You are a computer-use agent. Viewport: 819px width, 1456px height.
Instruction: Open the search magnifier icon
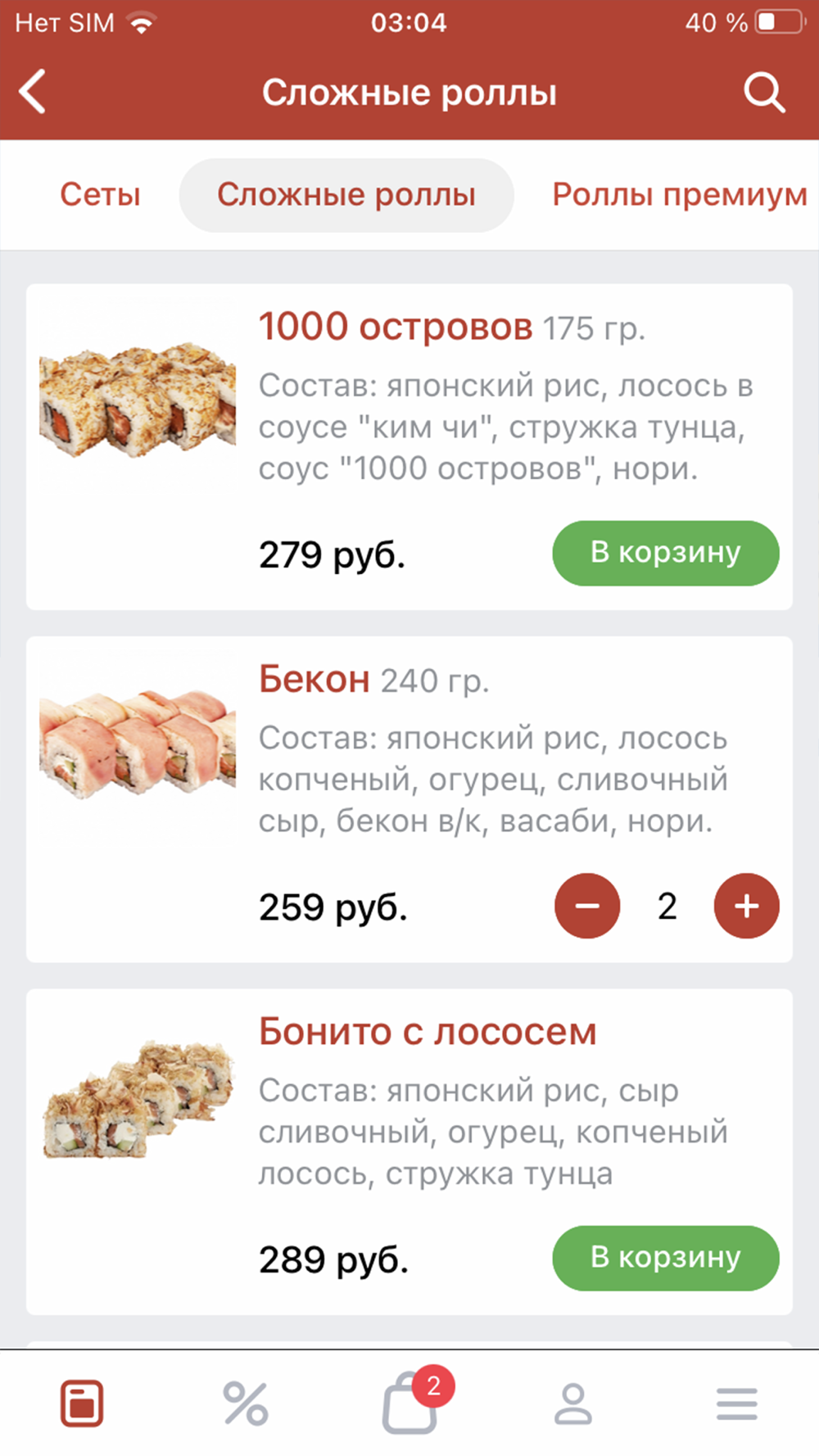tap(763, 92)
